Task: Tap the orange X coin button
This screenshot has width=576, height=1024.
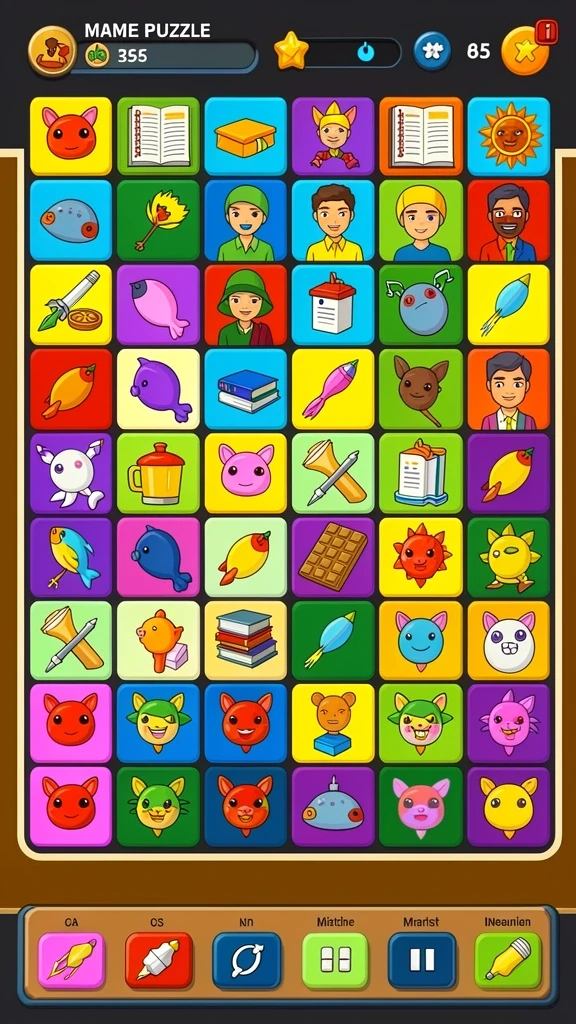Action: (525, 51)
